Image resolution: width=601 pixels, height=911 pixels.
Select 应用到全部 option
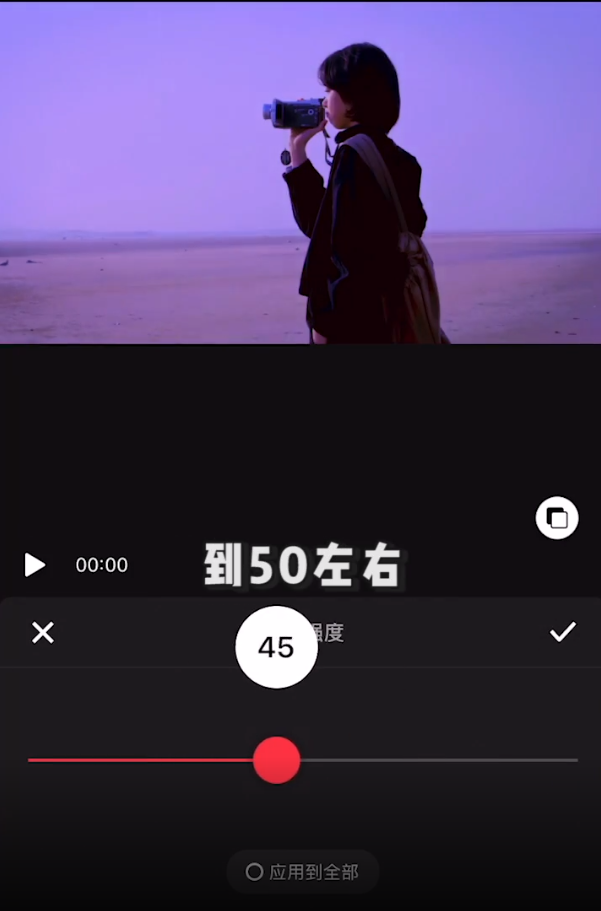click(x=302, y=872)
